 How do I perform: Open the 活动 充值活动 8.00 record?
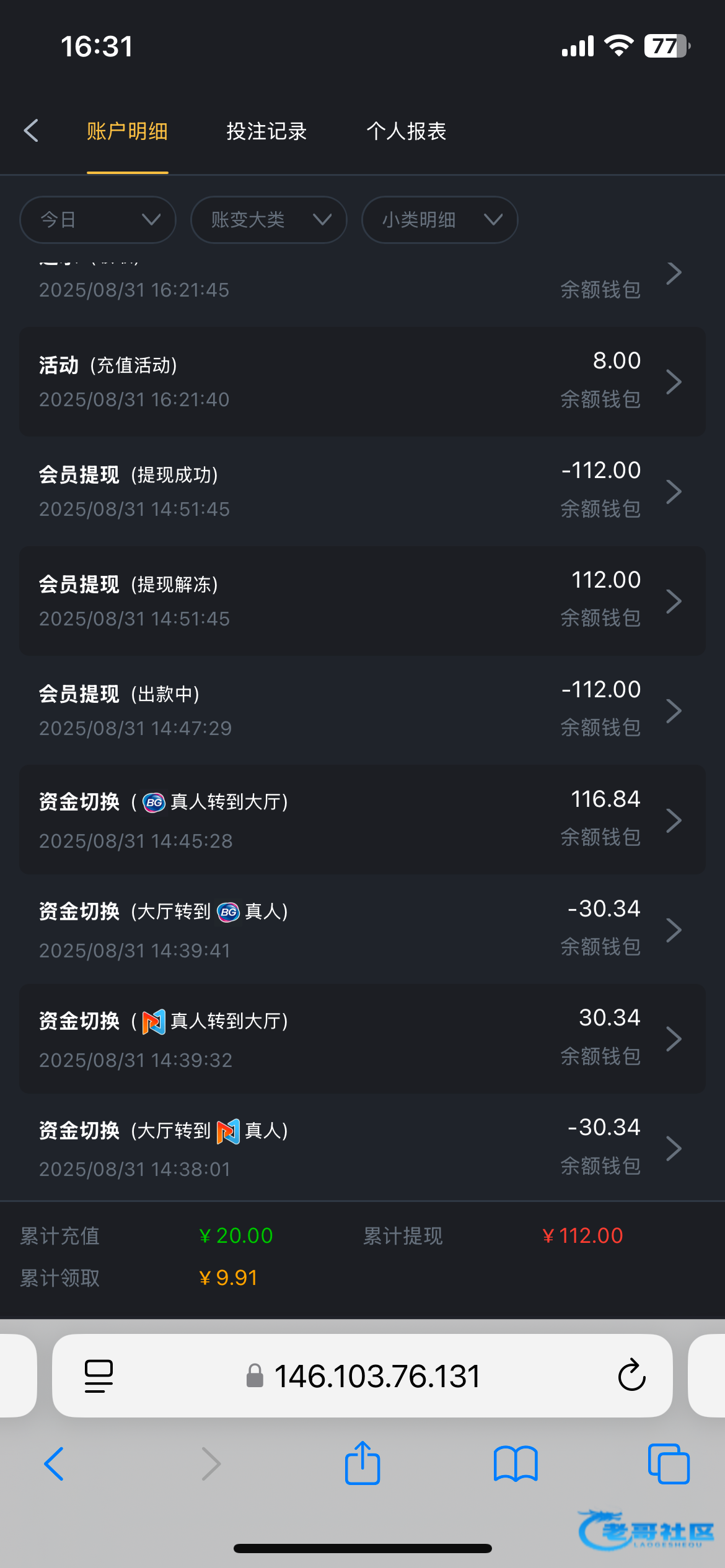(x=362, y=381)
